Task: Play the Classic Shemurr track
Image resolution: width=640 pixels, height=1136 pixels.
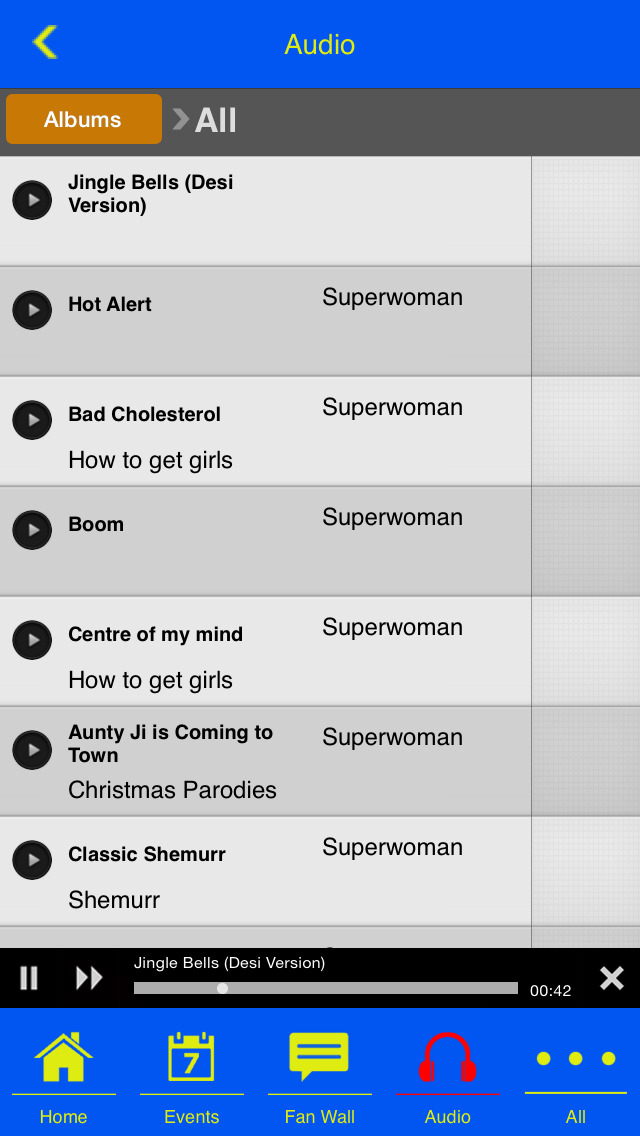Action: click(x=32, y=860)
